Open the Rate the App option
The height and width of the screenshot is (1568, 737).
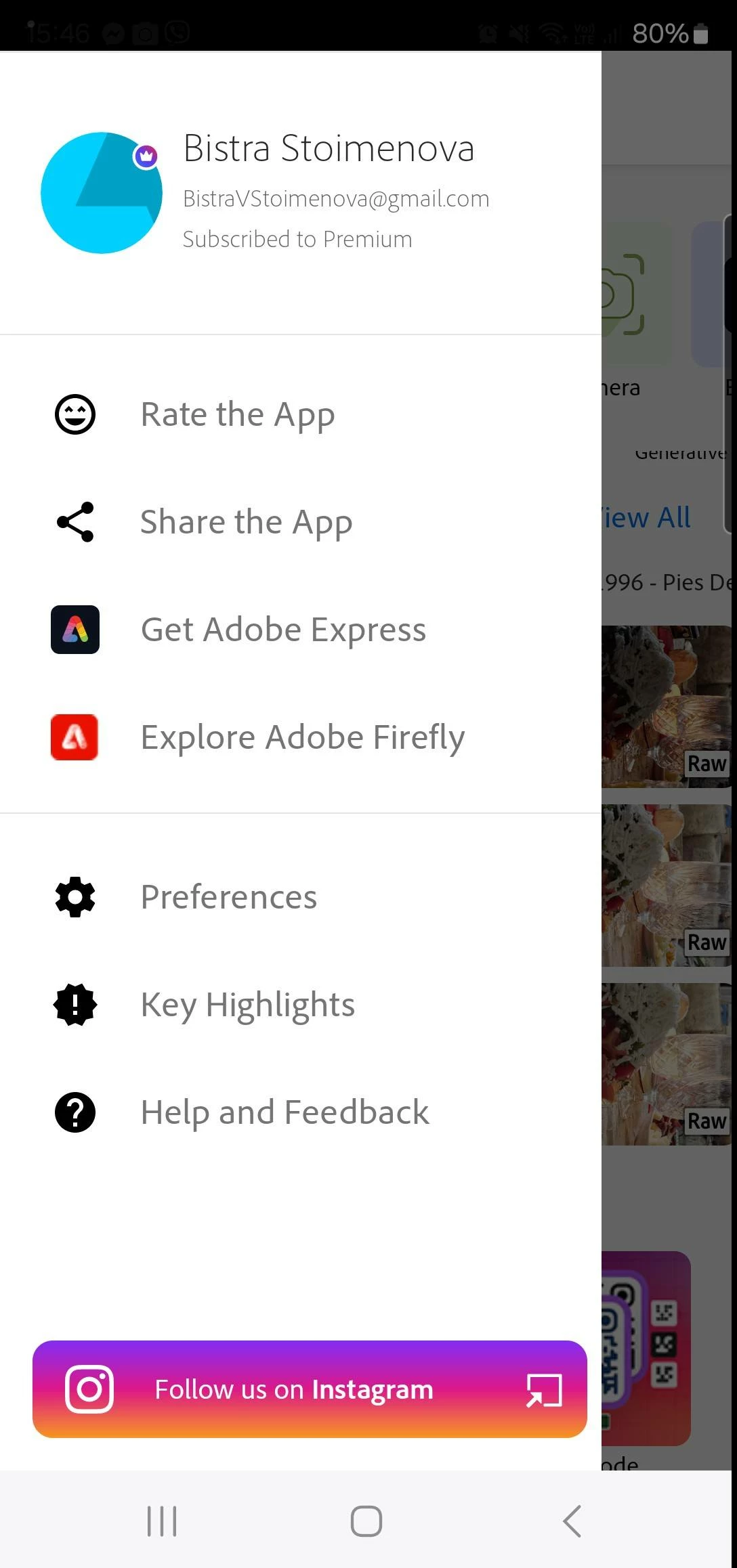[x=237, y=414]
